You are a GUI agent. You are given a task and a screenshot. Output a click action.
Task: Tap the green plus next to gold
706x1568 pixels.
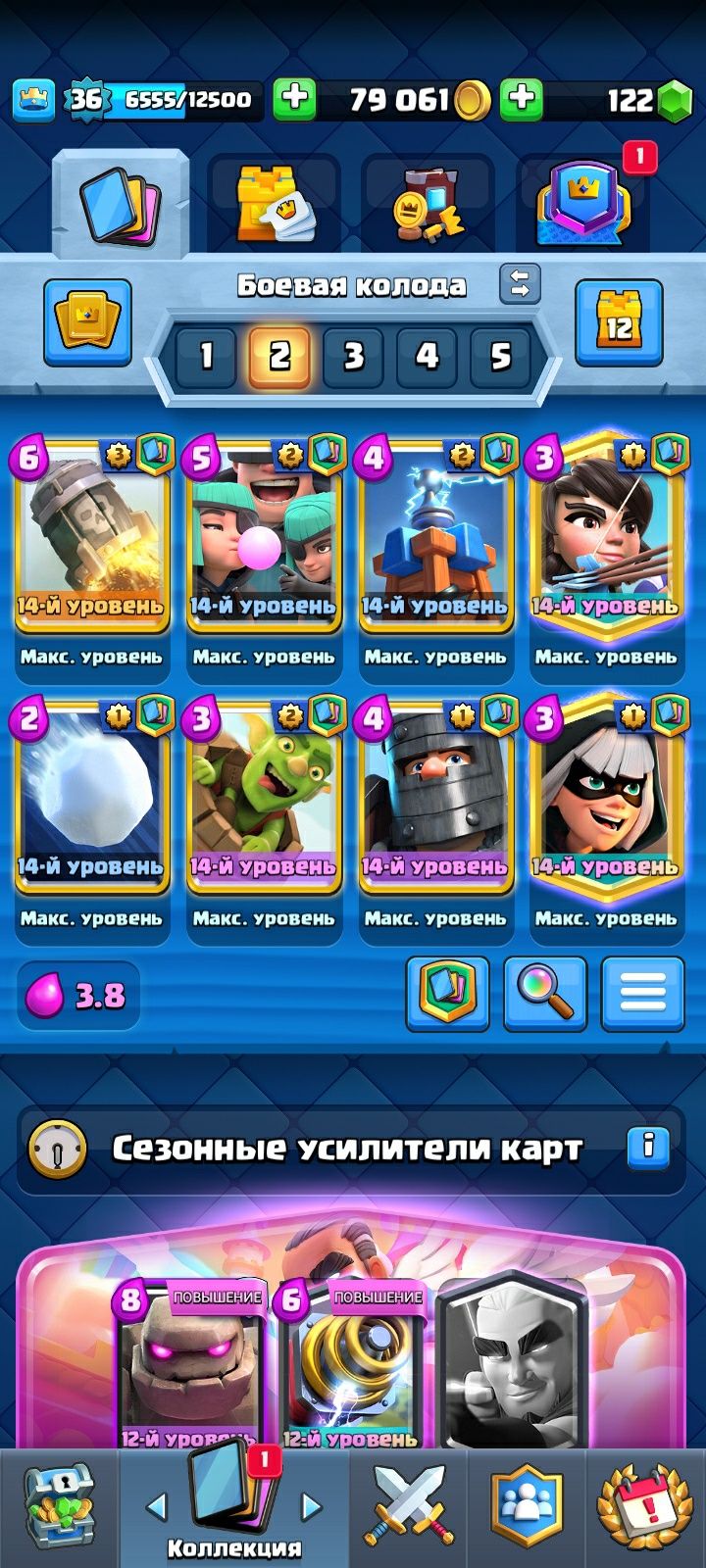point(293,99)
